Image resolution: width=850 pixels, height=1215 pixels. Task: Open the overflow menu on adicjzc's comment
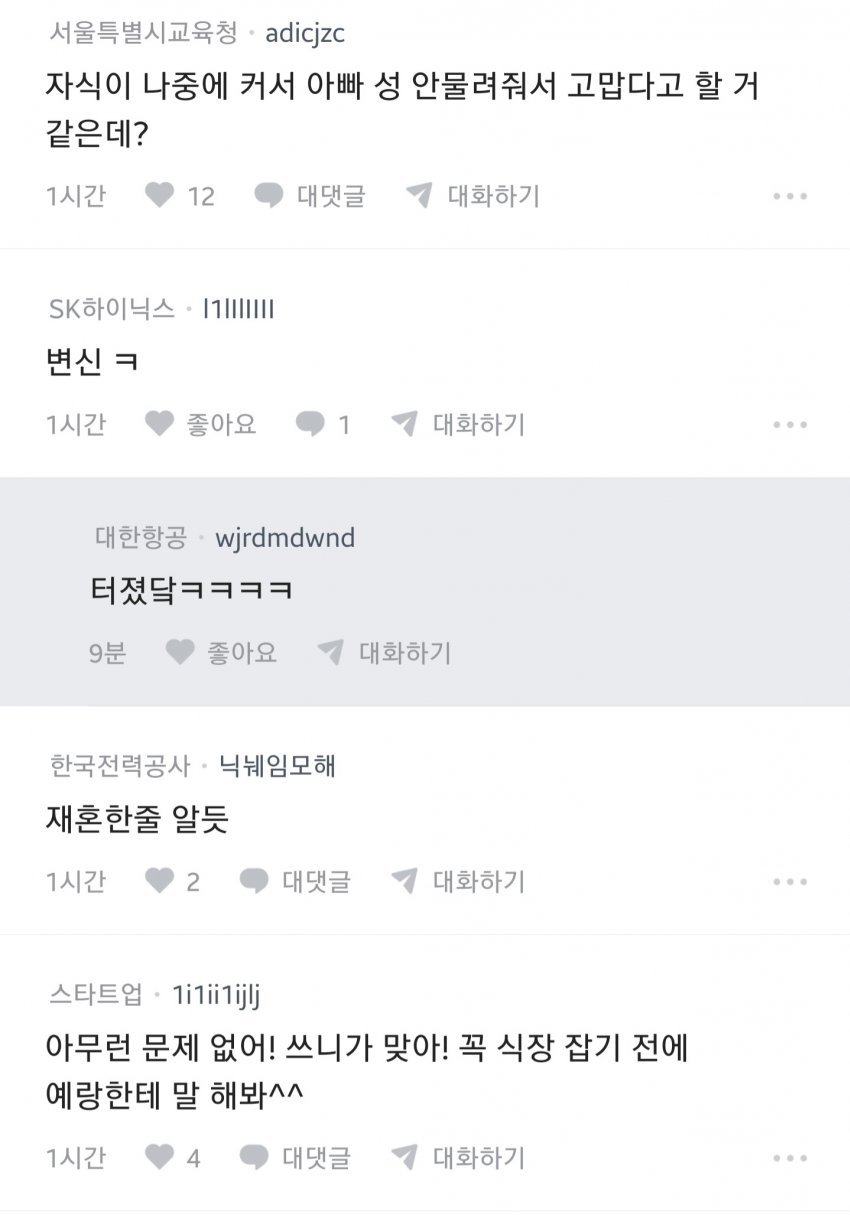(x=790, y=197)
